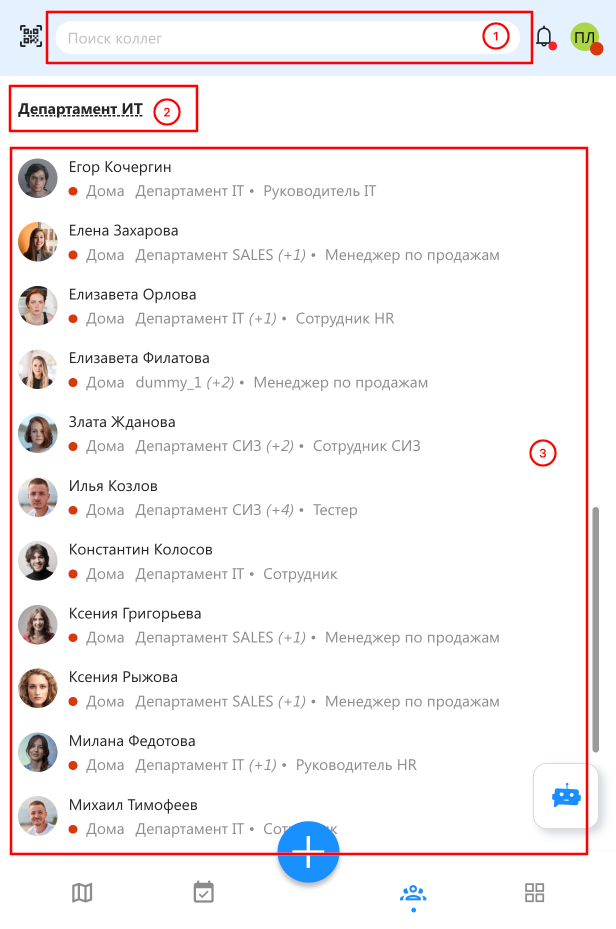Switch to the calendar bookings tab

click(x=204, y=892)
